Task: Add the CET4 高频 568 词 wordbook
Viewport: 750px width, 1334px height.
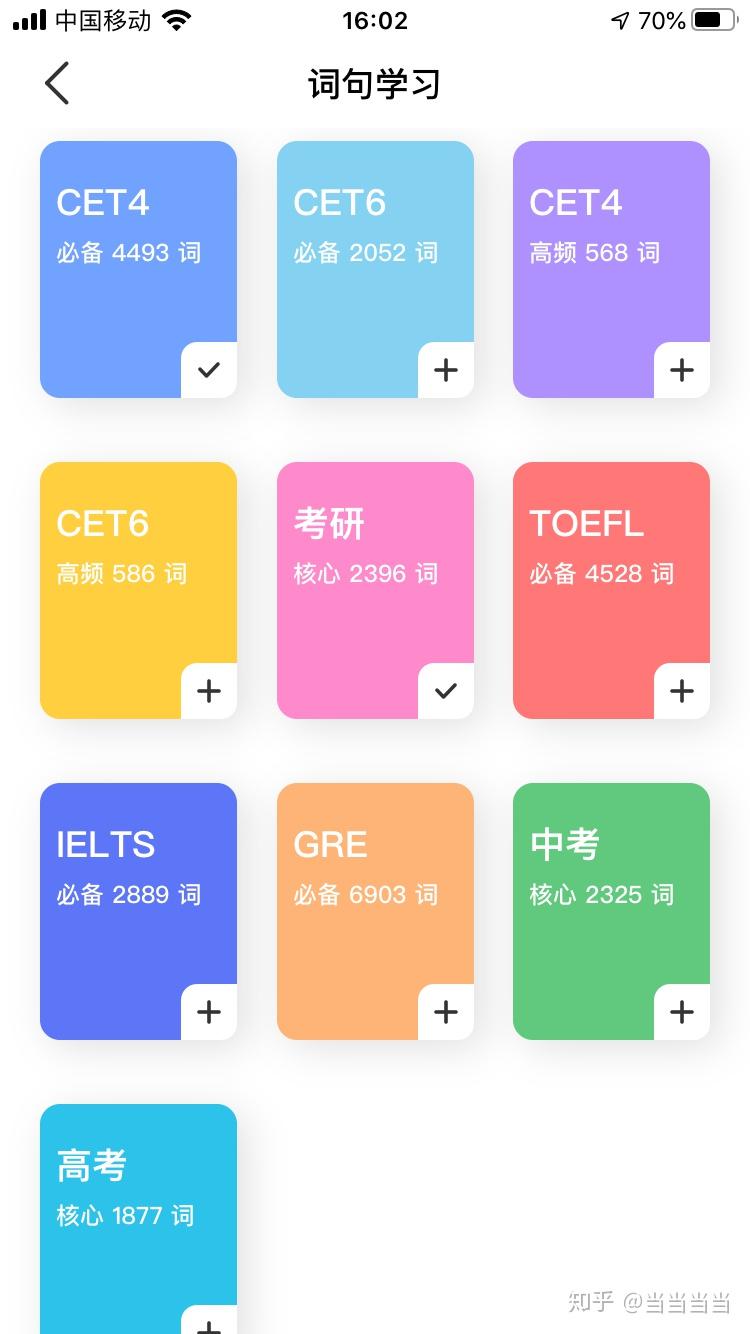Action: (x=682, y=370)
